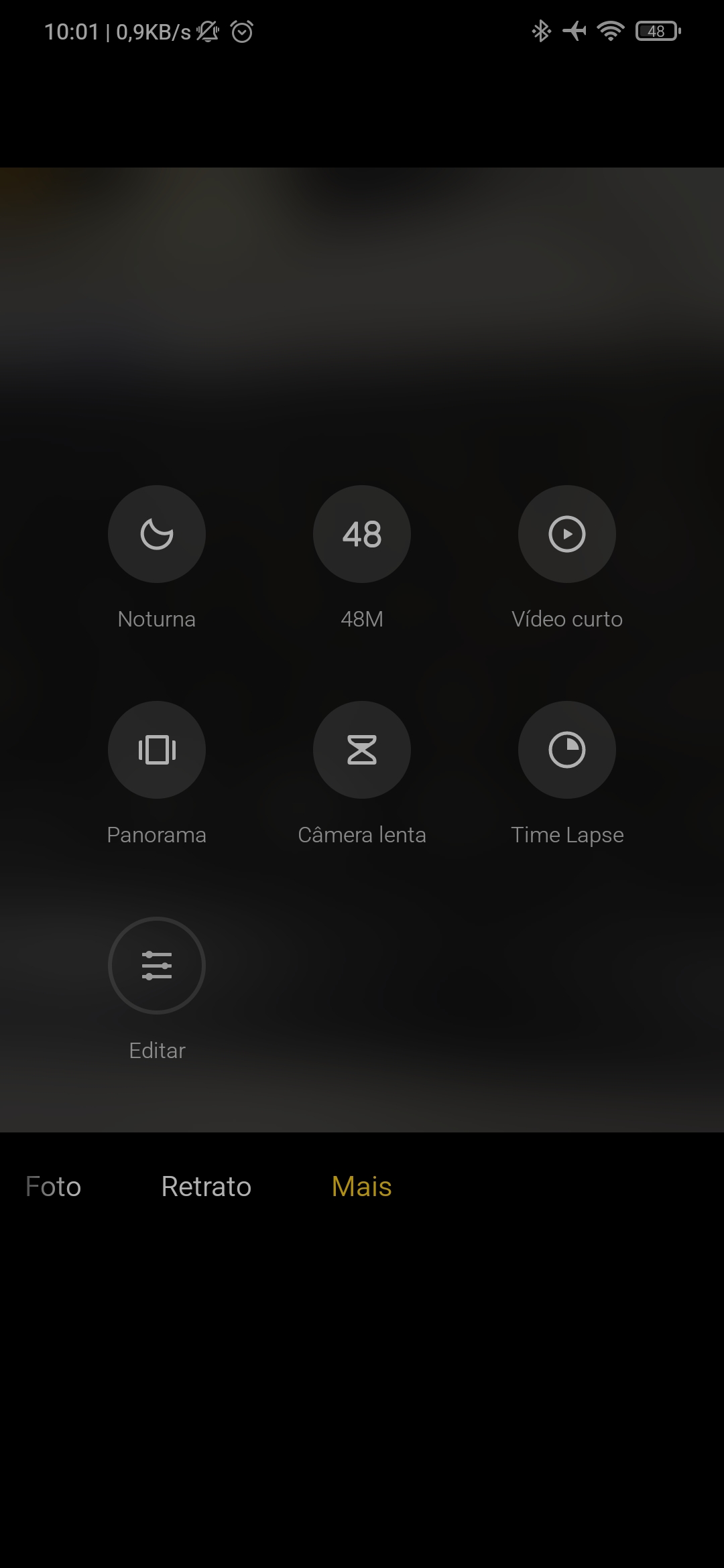Select the Noturna night mode
The image size is (724, 1568).
[157, 534]
